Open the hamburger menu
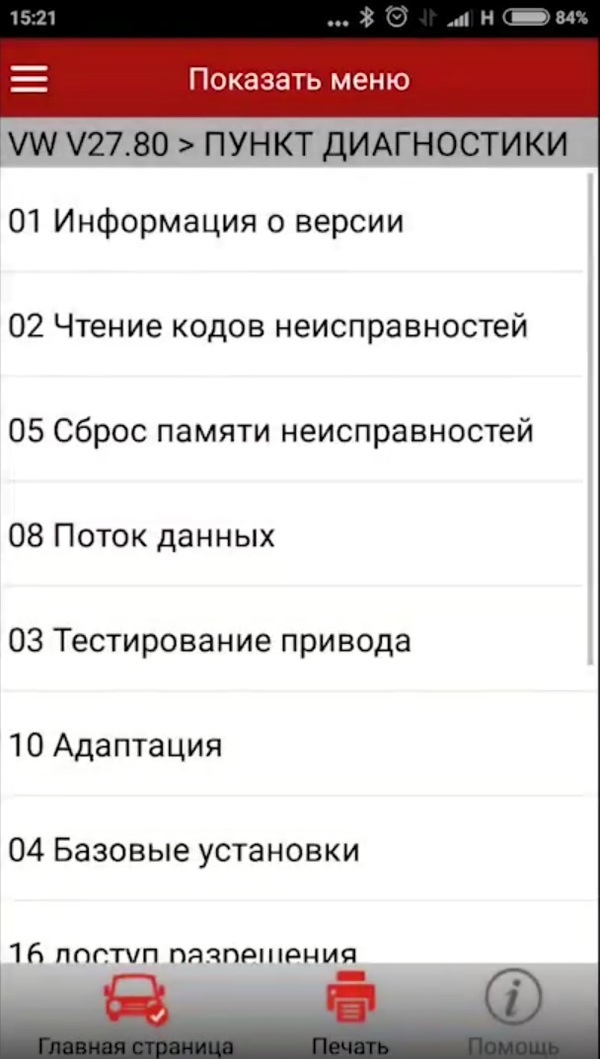This screenshot has width=600, height=1059. tap(30, 79)
